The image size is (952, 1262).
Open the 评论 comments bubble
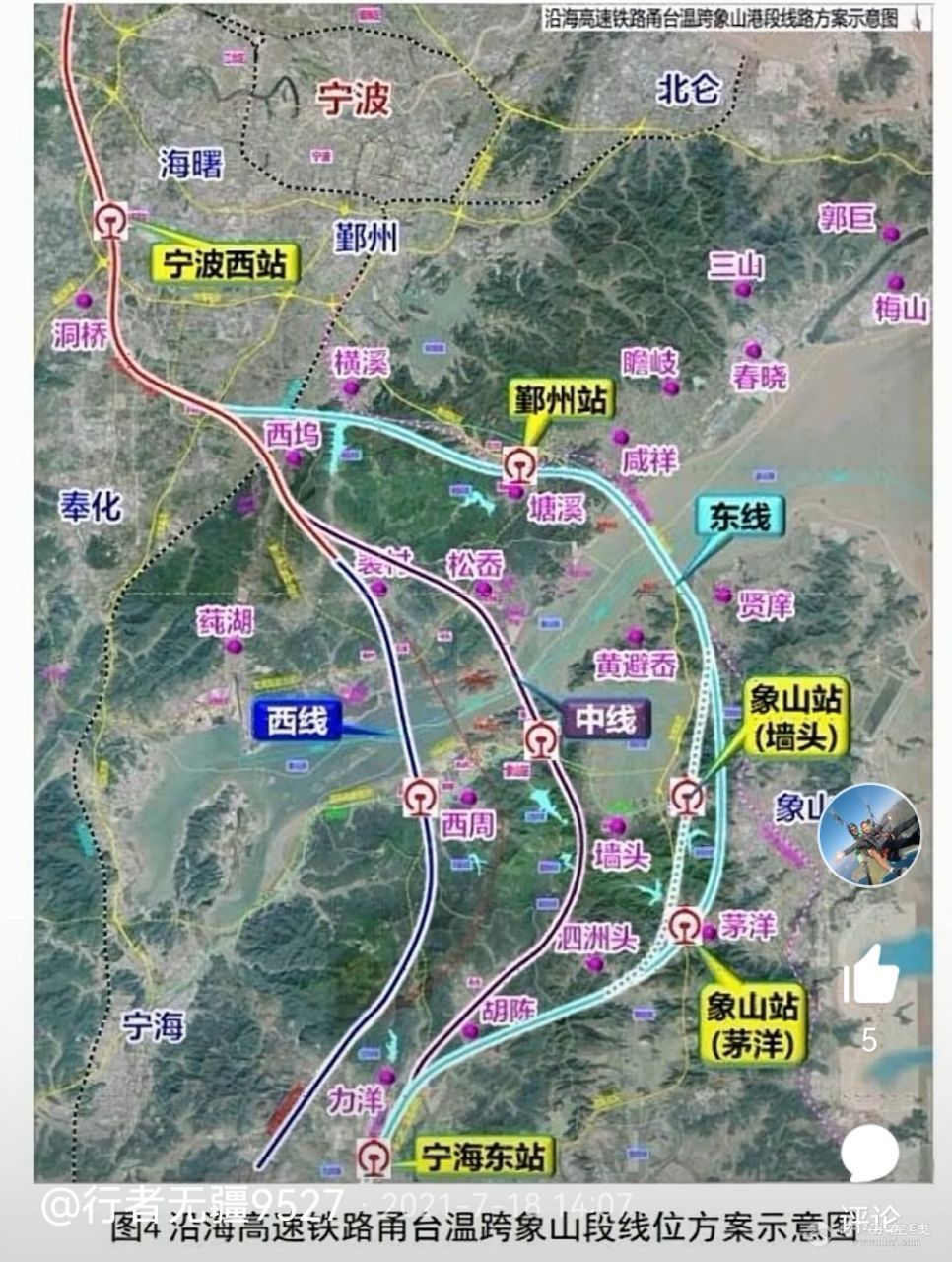tap(870, 1155)
